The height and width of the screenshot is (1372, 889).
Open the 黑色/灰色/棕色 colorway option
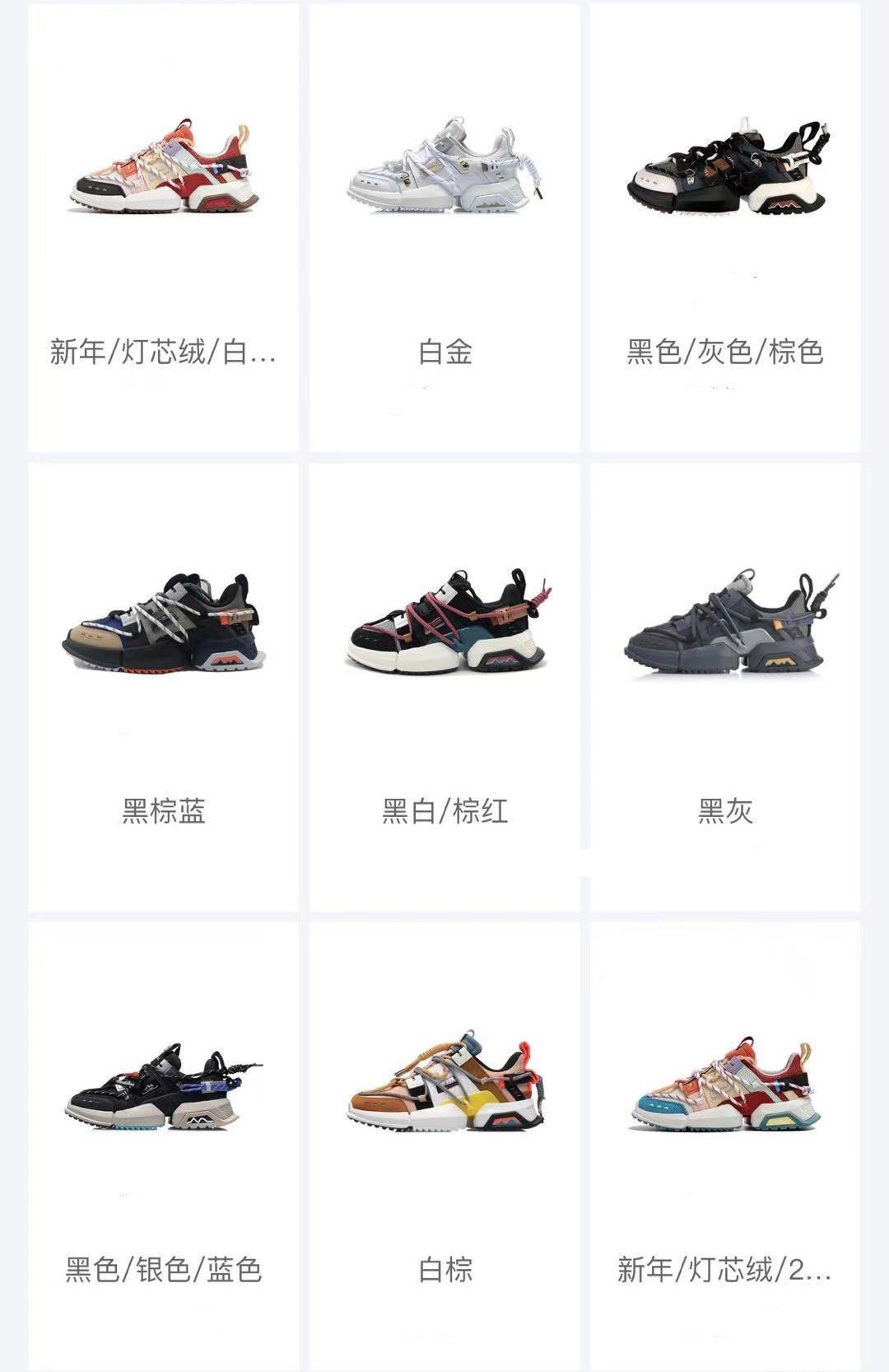pos(725,228)
